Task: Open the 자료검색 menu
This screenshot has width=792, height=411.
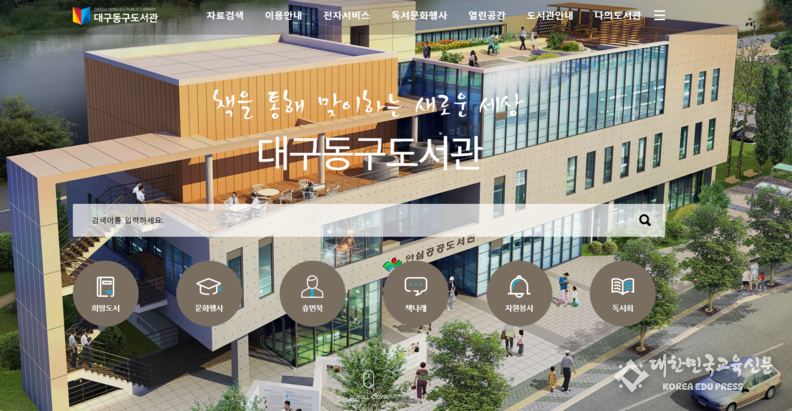Action: coord(225,16)
